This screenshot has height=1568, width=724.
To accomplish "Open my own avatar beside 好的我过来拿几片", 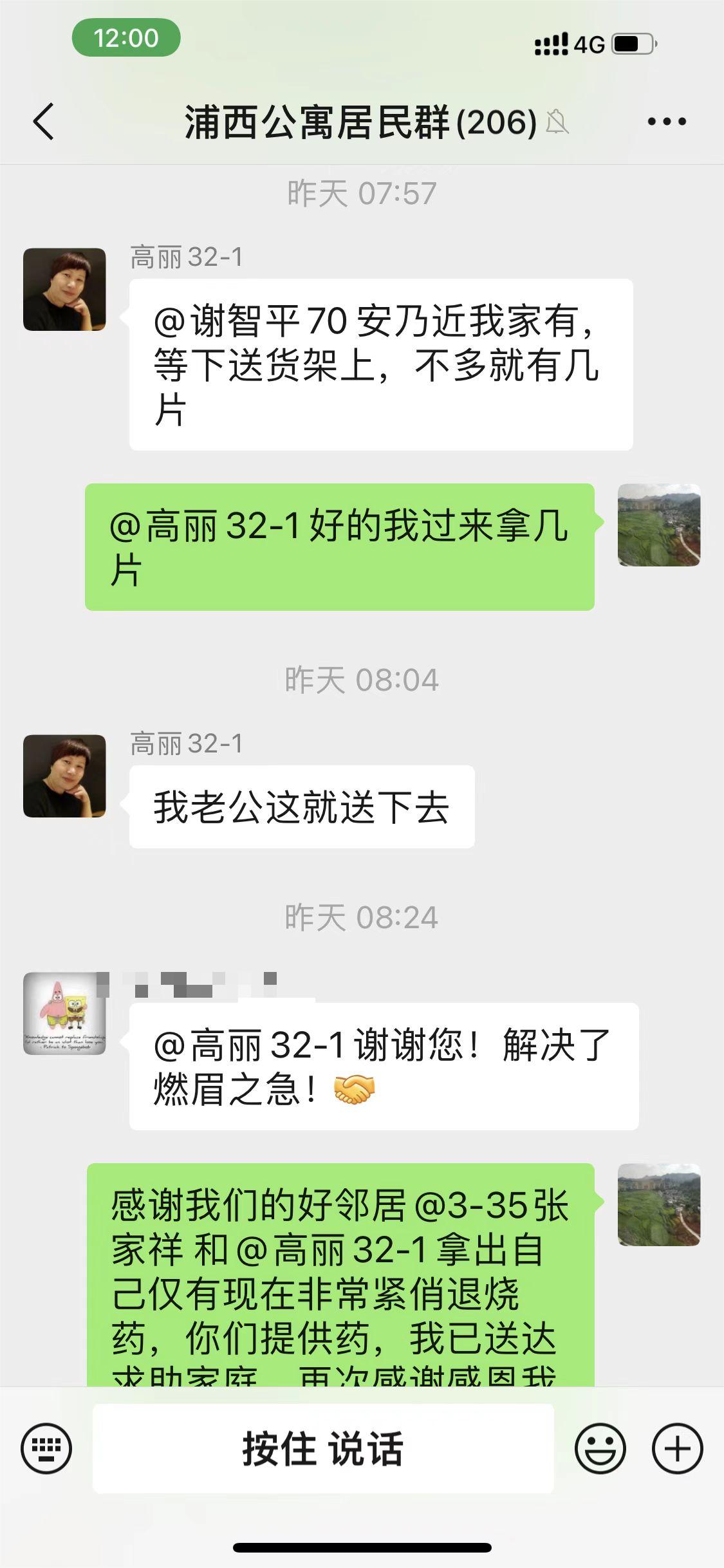I will [x=659, y=525].
